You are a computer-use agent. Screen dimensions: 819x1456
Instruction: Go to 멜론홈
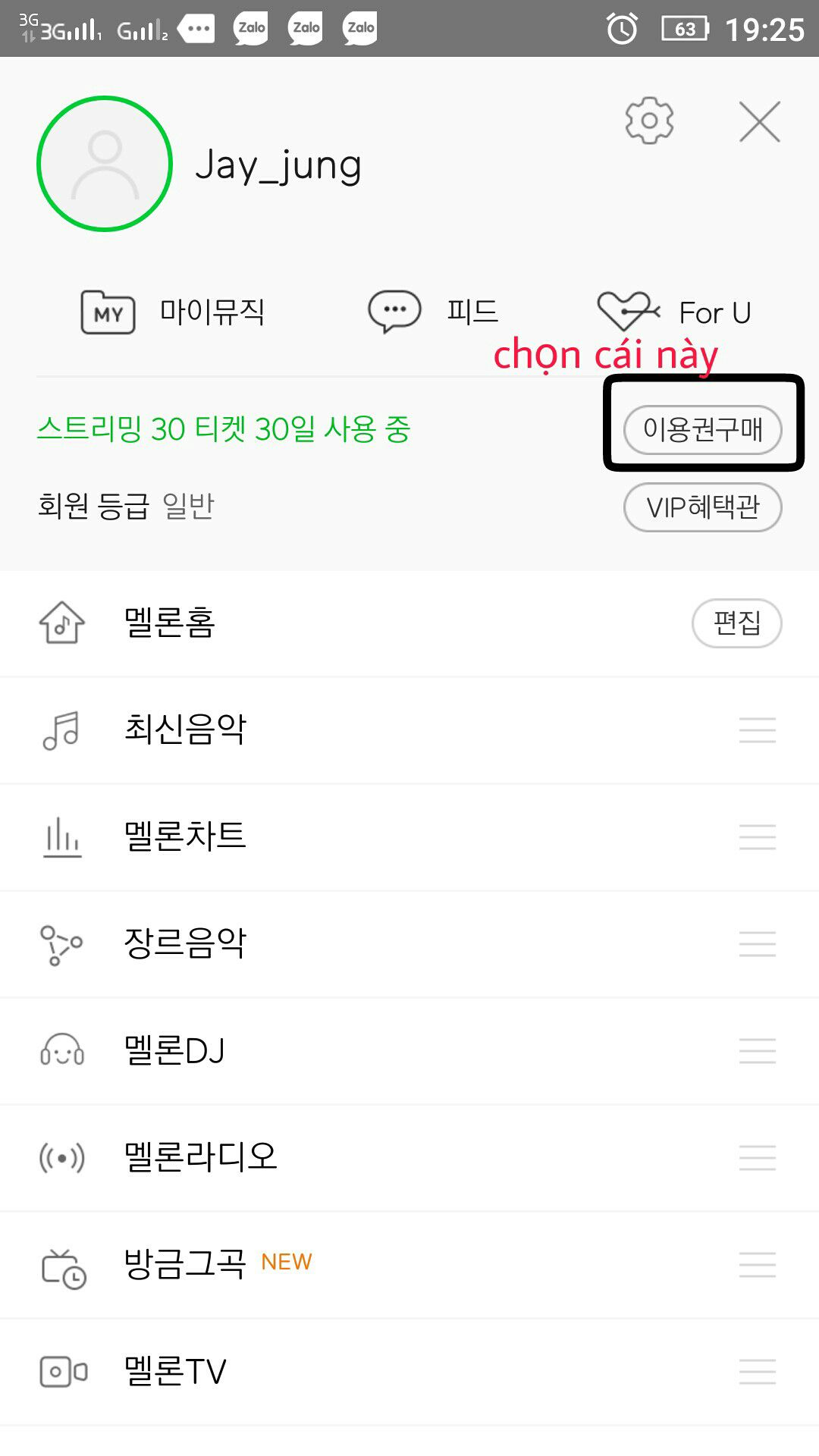pyautogui.click(x=170, y=623)
